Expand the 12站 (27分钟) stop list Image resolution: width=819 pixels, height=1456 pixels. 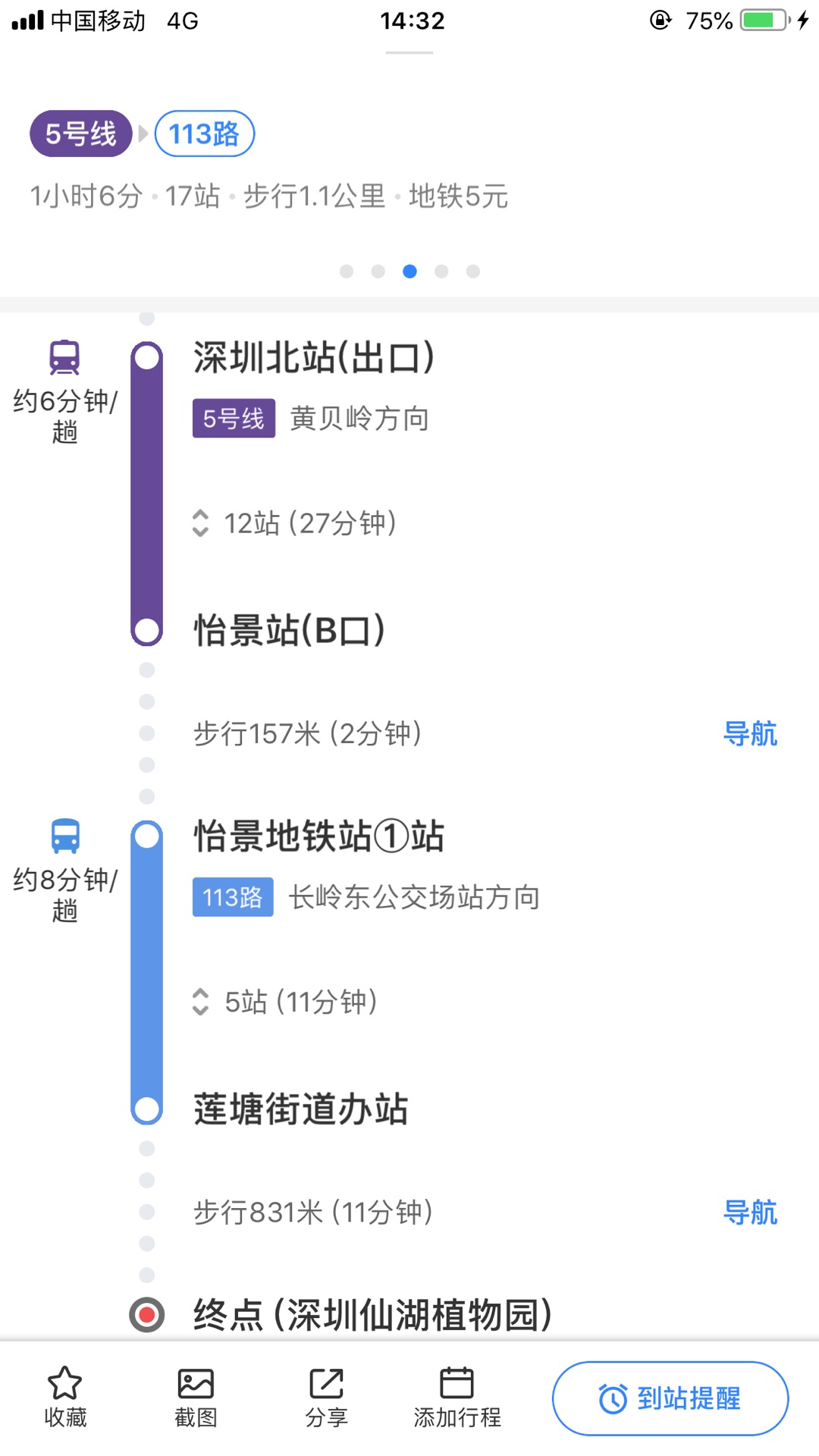[x=294, y=522]
